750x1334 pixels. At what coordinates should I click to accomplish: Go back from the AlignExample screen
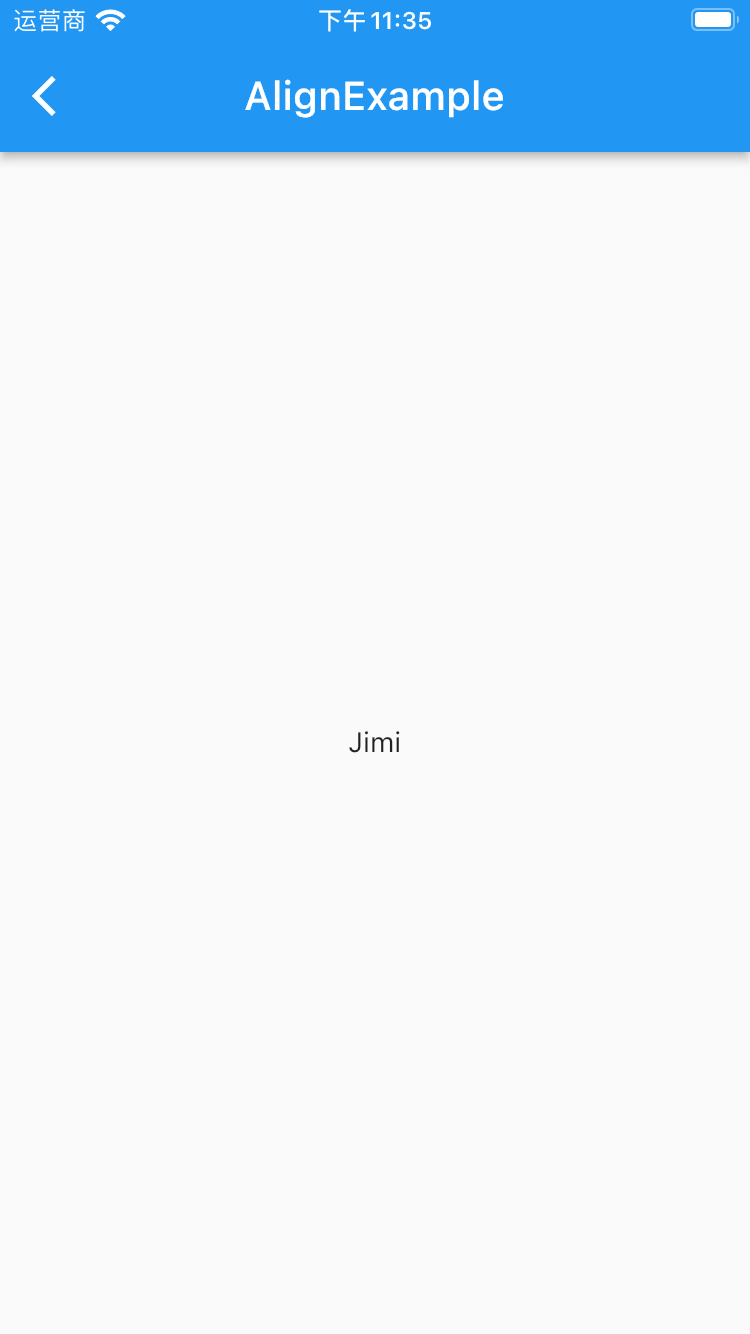pos(44,97)
